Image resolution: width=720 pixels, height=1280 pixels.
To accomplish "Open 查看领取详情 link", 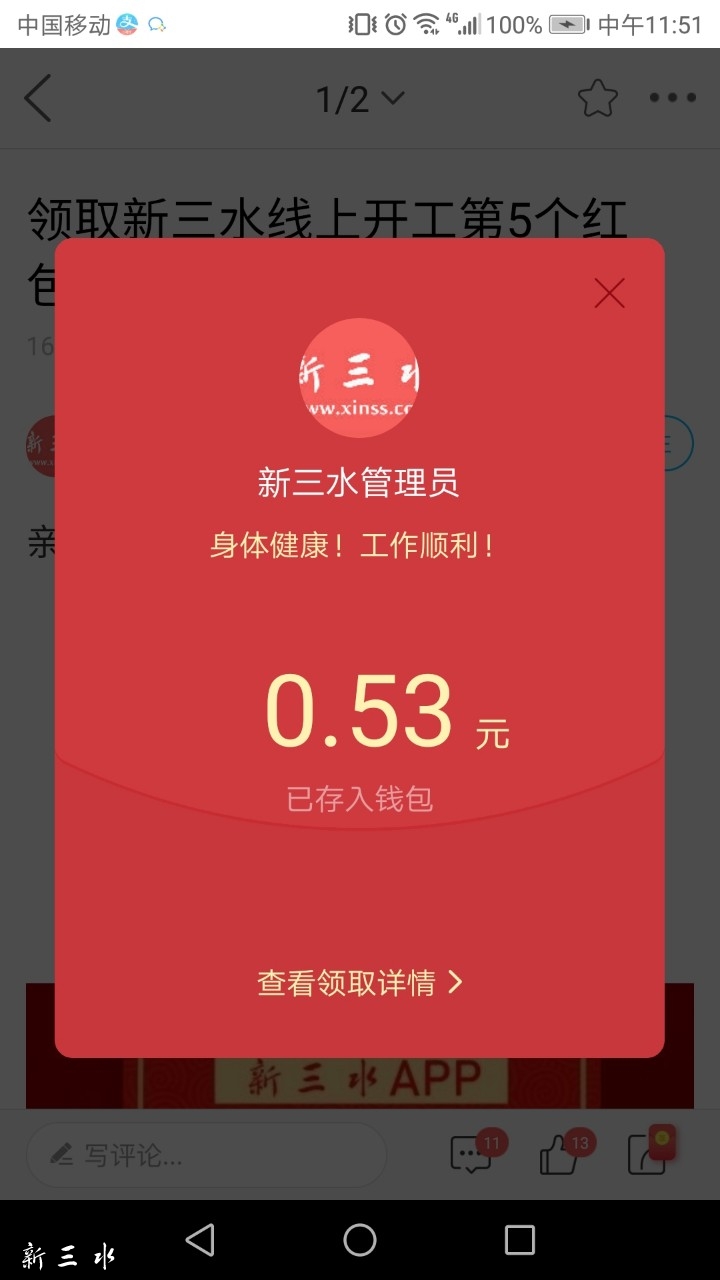I will coord(360,983).
